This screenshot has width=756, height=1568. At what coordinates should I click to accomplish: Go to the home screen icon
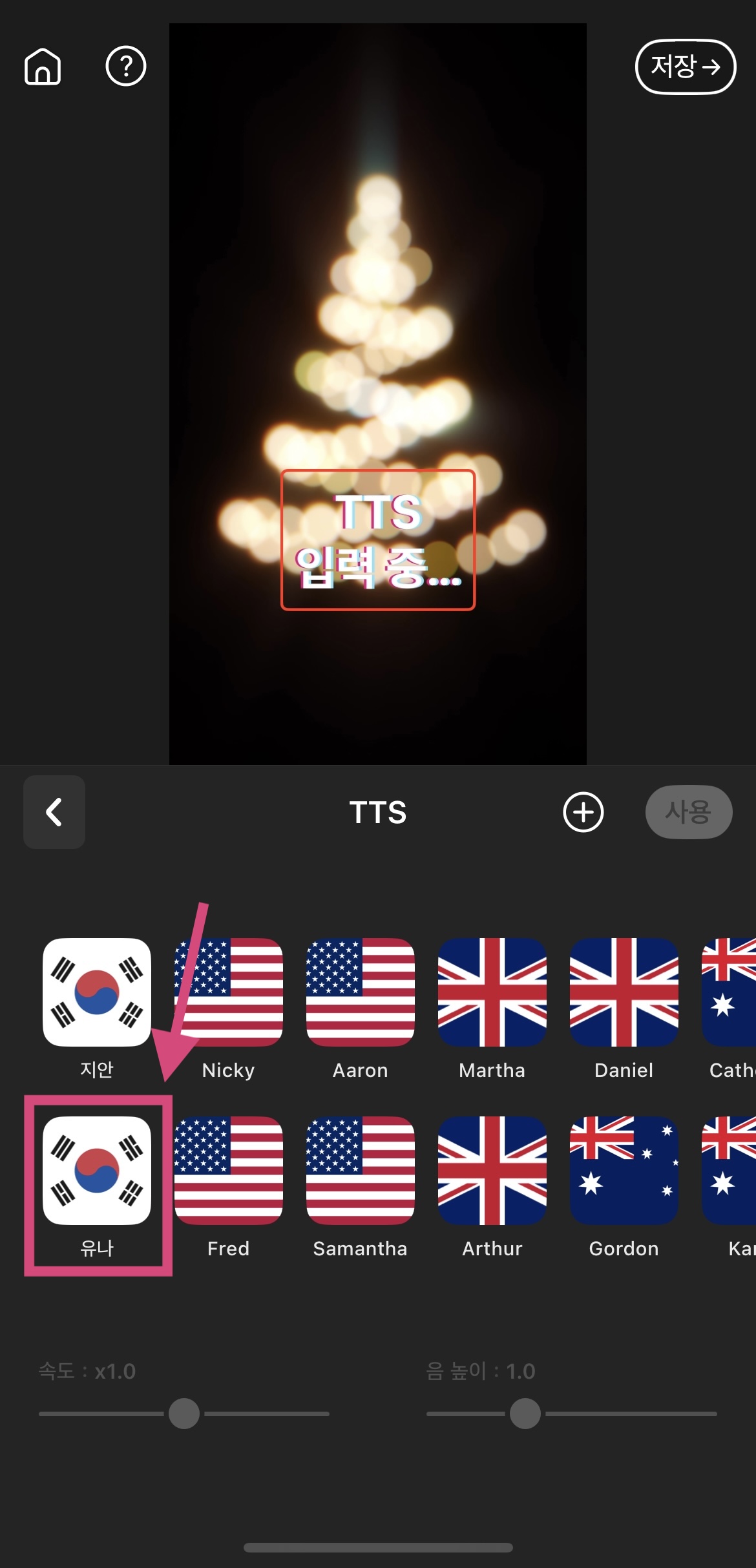coord(43,67)
